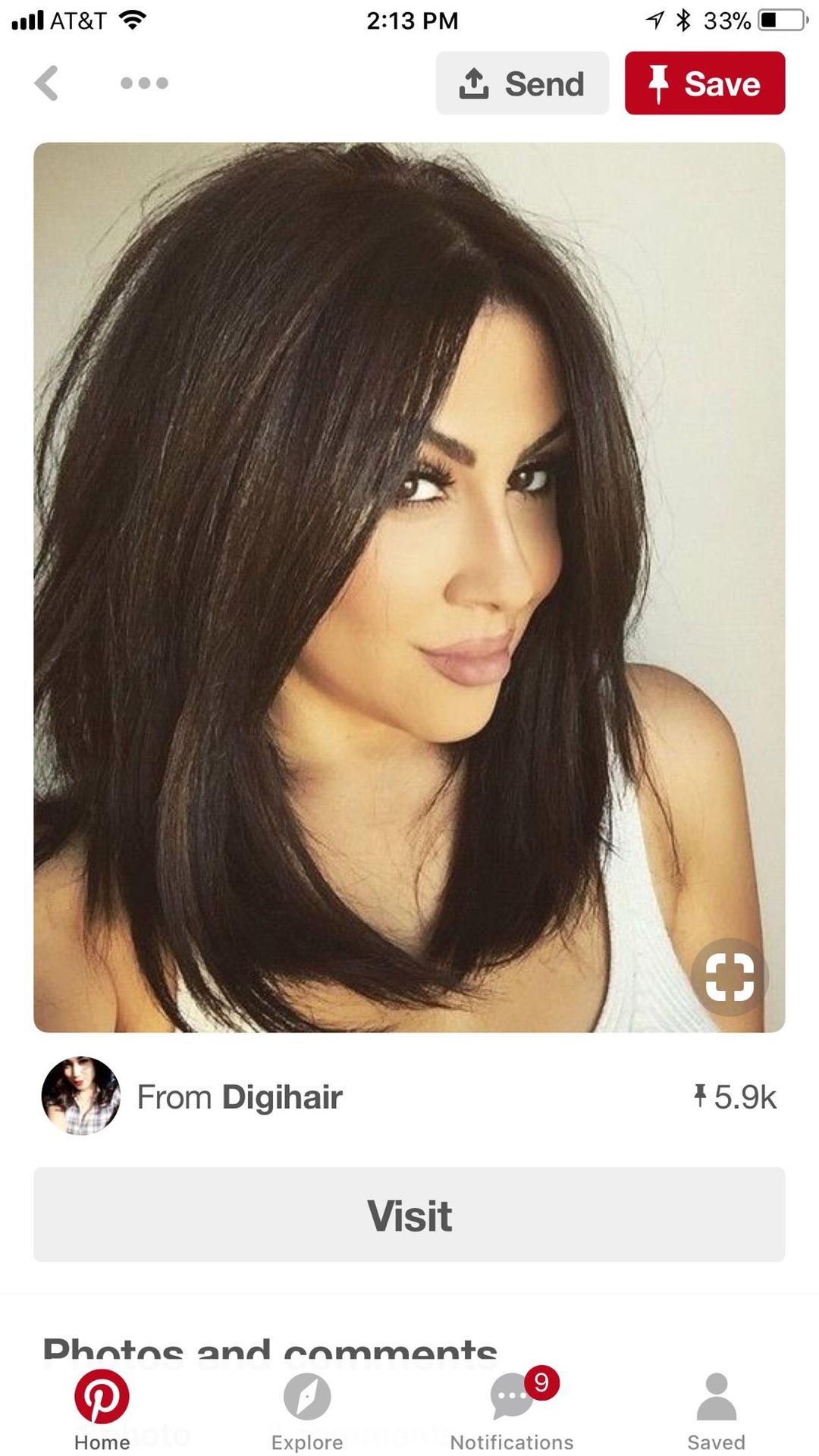Go to the Saved tab

[x=717, y=1410]
